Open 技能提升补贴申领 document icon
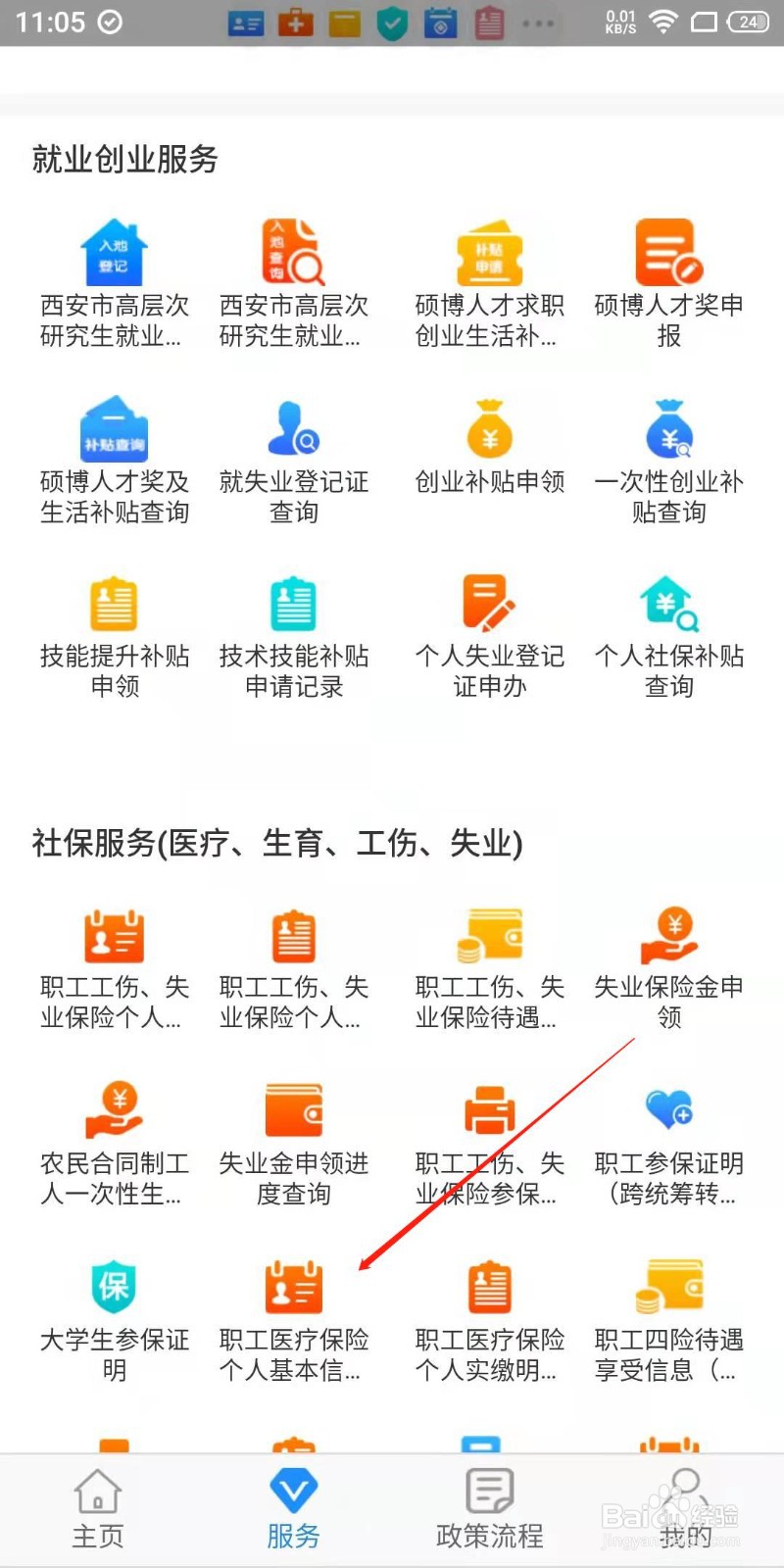Screen dimensions: 784x1568 [113, 604]
